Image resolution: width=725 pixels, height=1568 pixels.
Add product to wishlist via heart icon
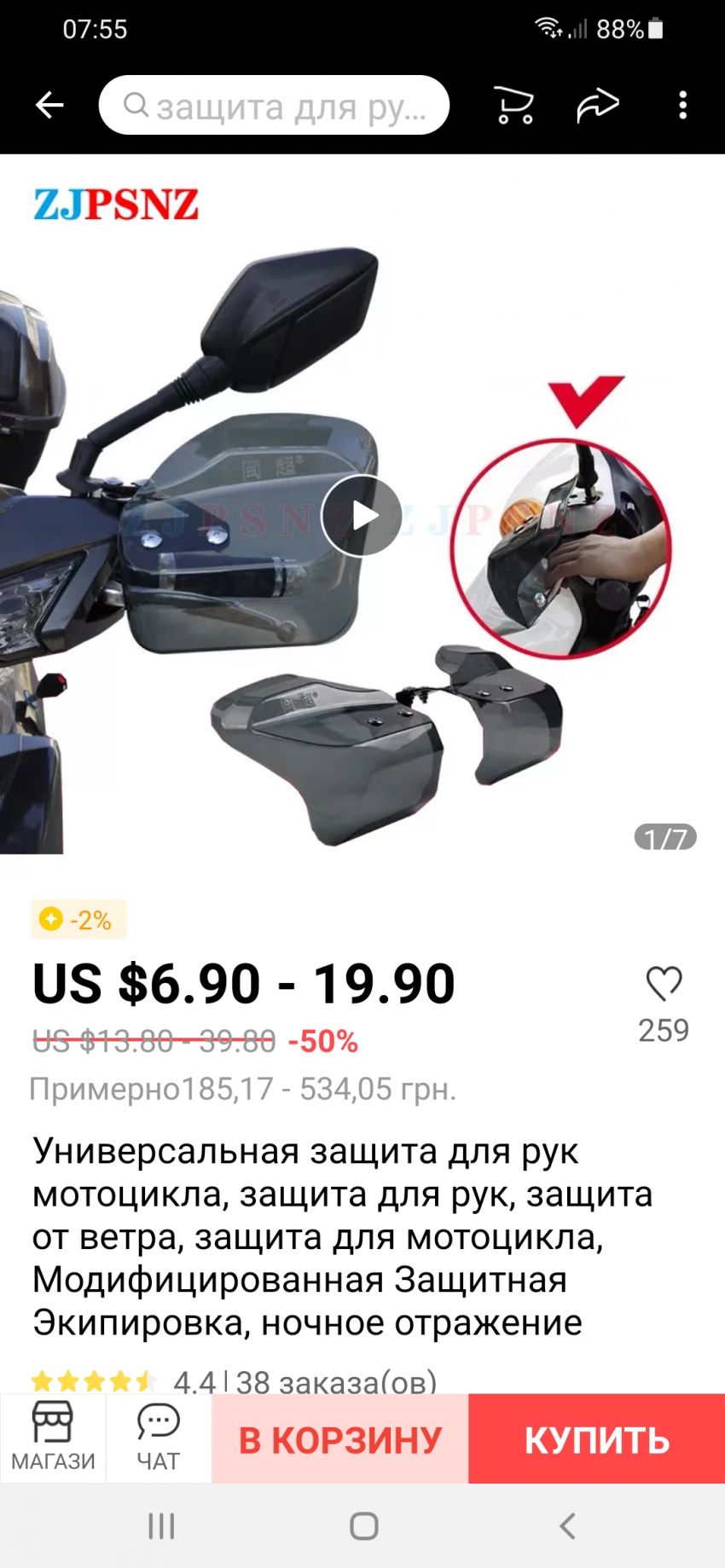tap(664, 984)
